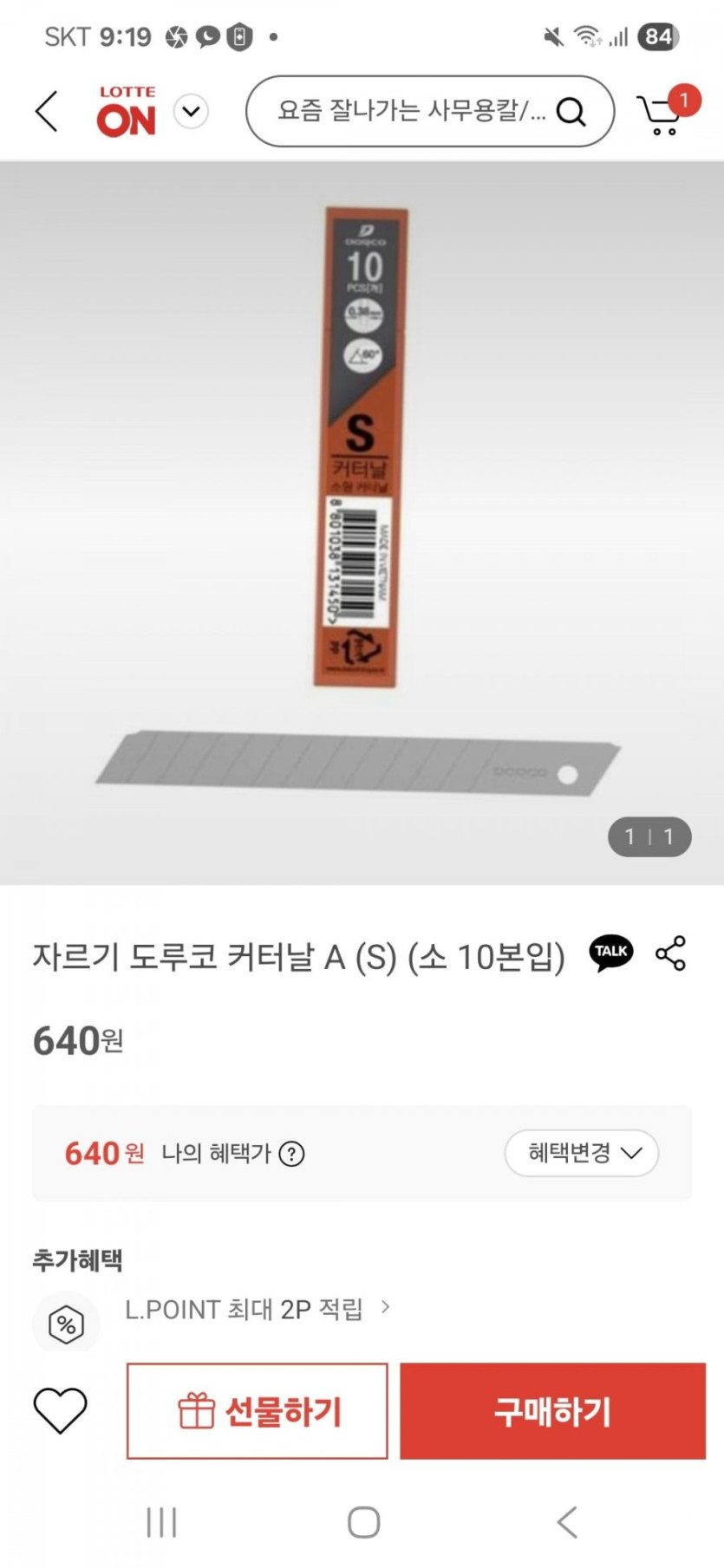Image resolution: width=724 pixels, height=1568 pixels.
Task: Open L.POINT 최대 2P 적립 details
Action: point(257,1309)
